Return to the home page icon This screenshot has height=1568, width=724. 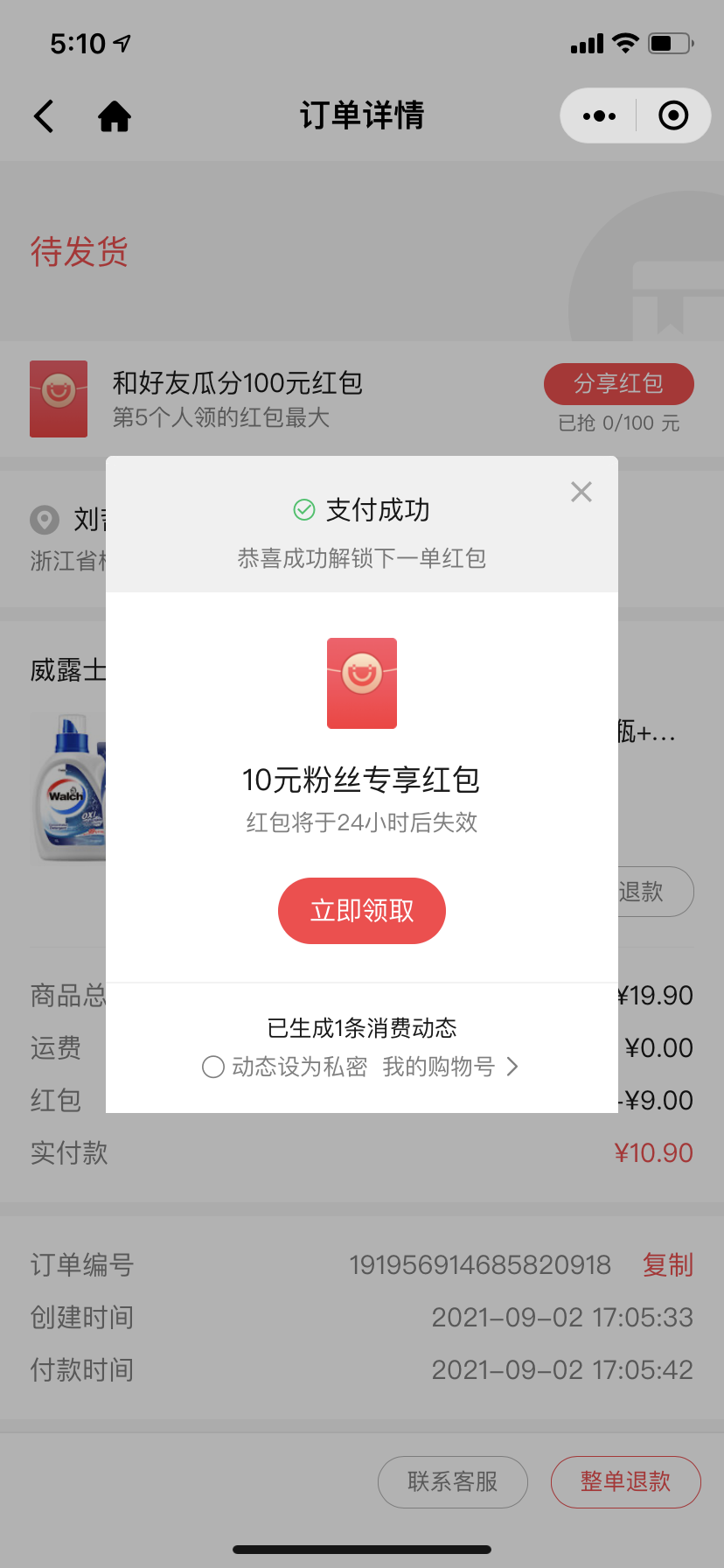(x=115, y=115)
